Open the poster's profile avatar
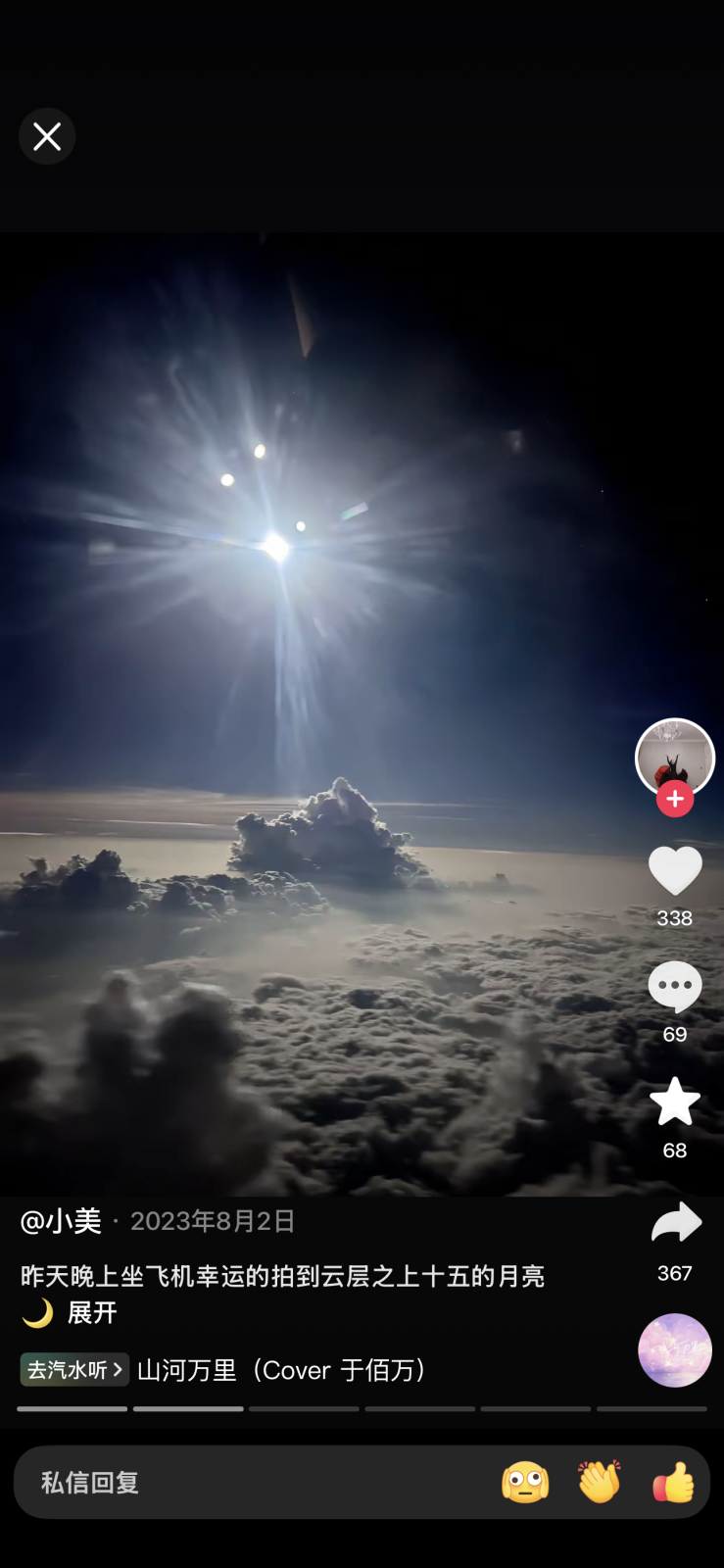 tap(674, 756)
